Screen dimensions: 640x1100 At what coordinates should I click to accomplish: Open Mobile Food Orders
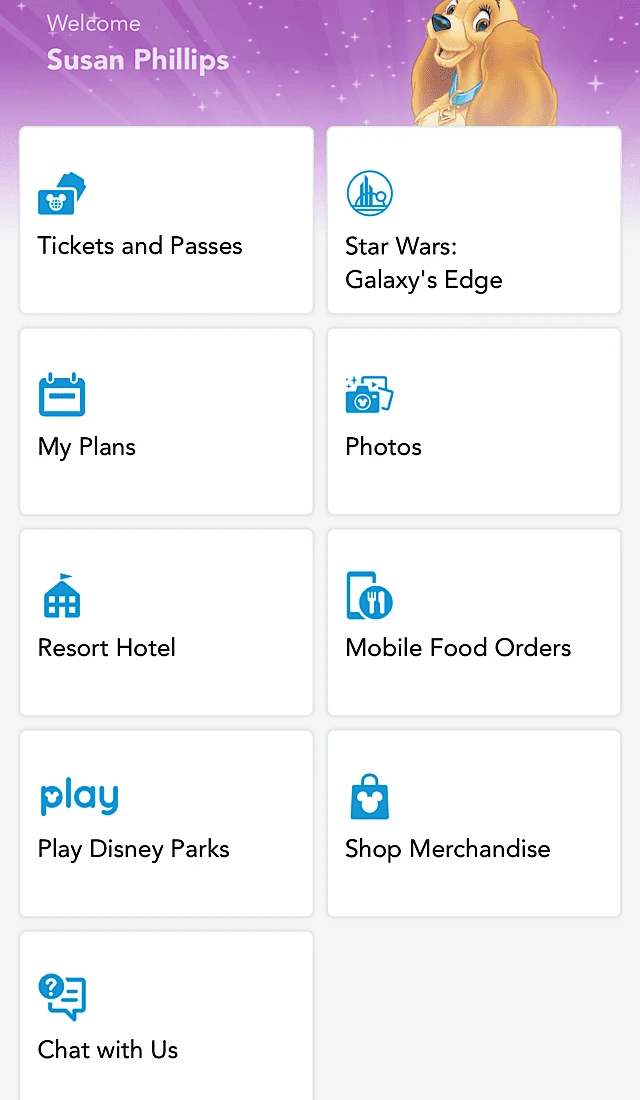474,622
